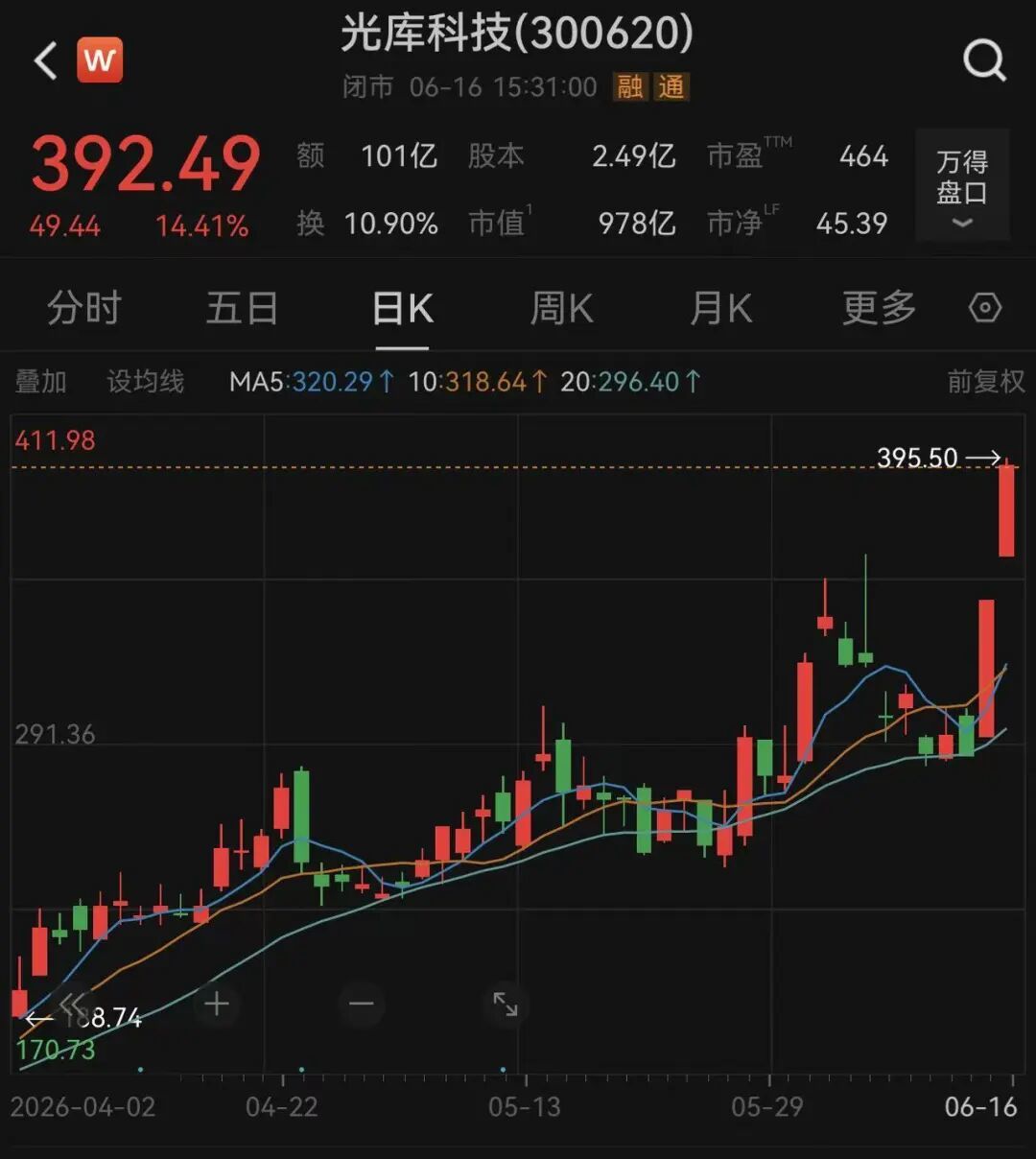Go back using the top-left arrow

pyautogui.click(x=45, y=61)
